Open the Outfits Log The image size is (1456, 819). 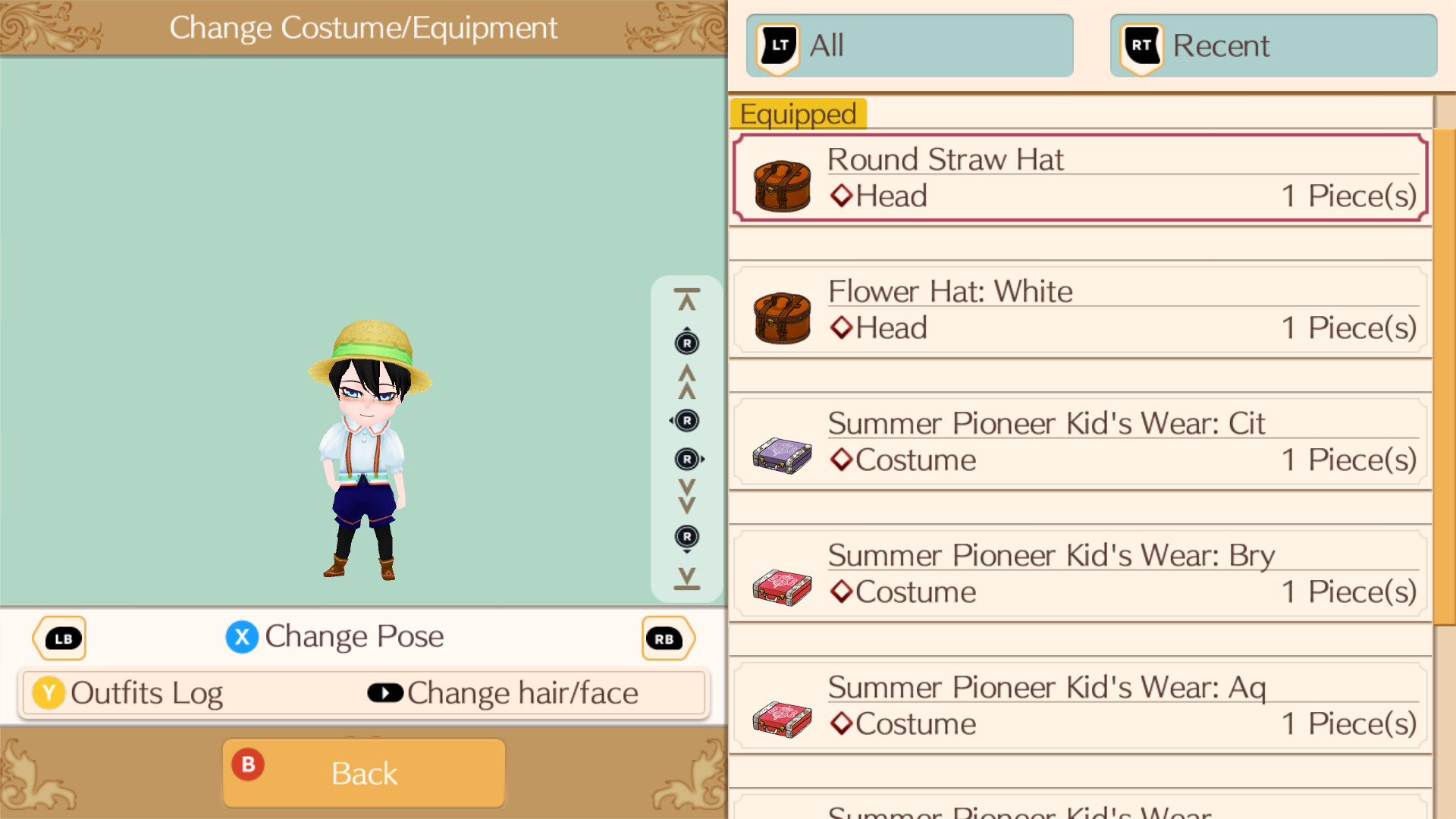(x=127, y=693)
